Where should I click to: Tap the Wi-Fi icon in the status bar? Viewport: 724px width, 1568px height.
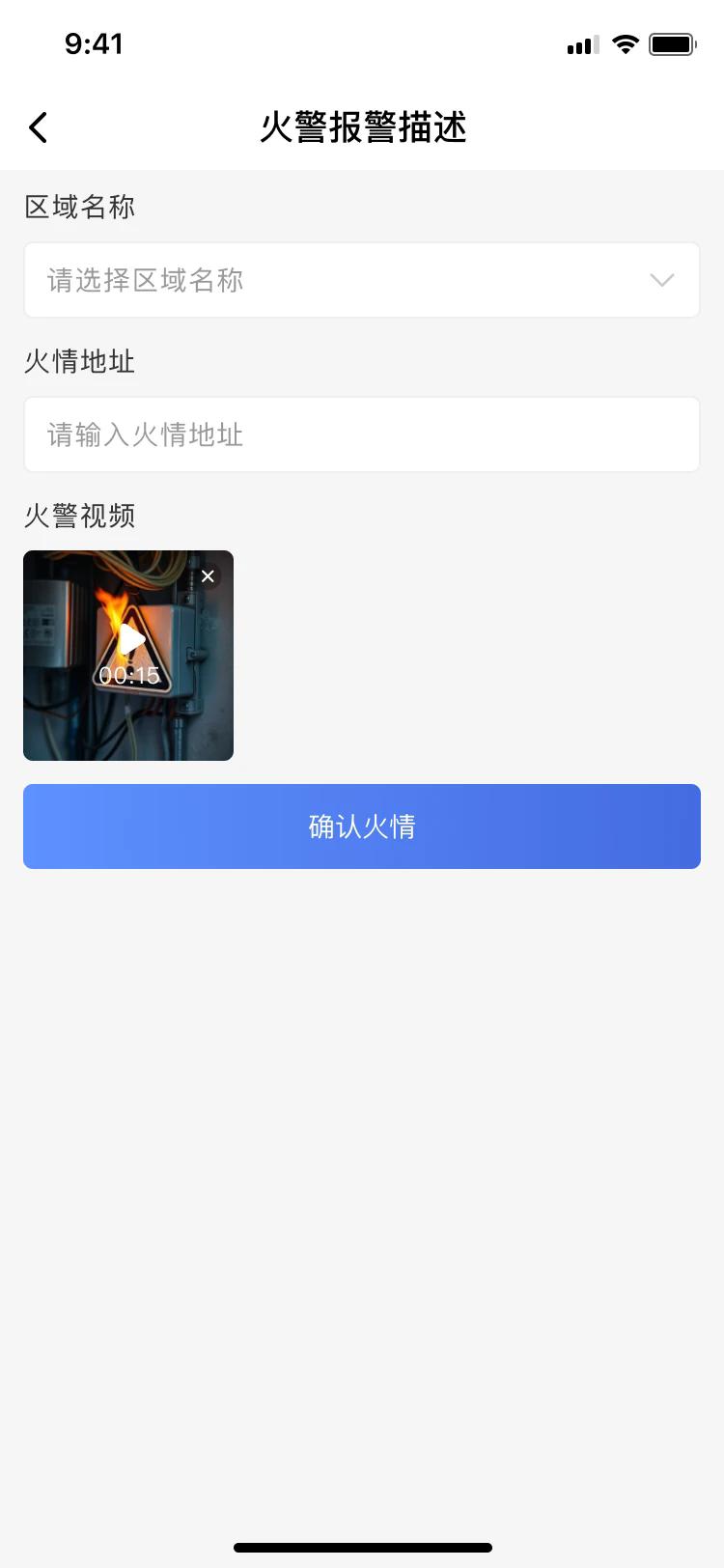[624, 43]
